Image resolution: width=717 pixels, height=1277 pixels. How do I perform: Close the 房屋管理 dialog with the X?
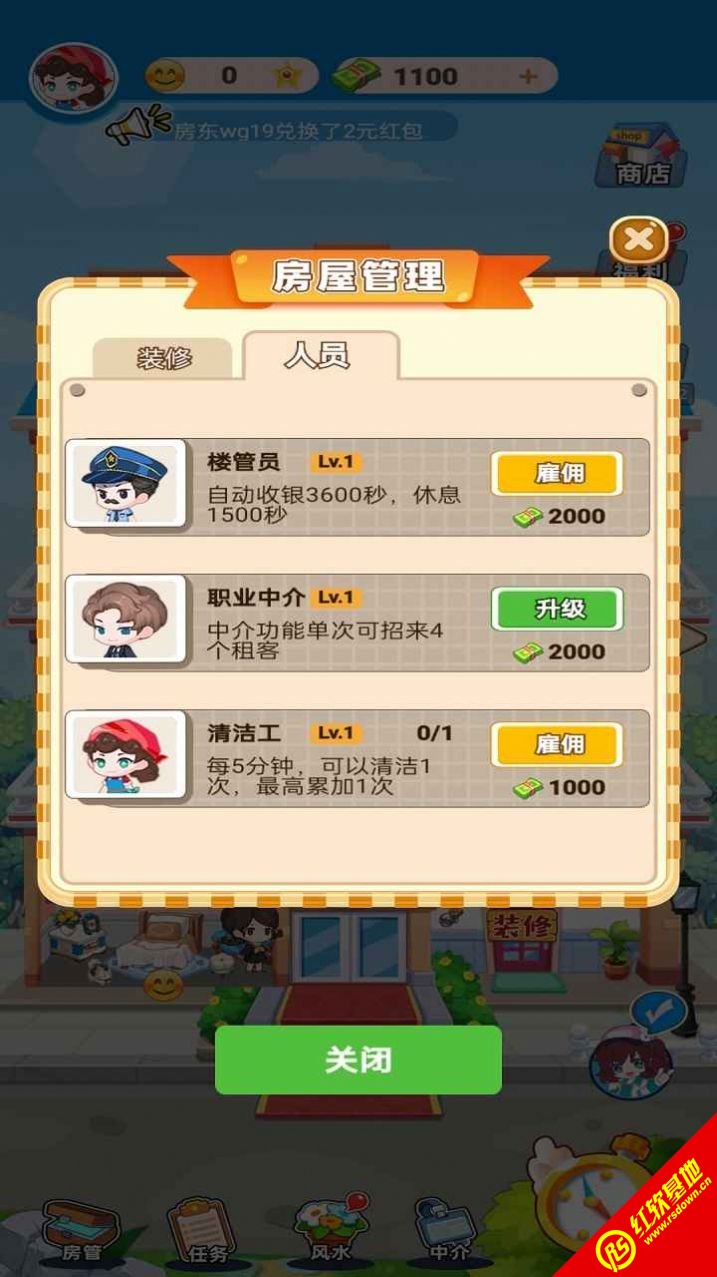(638, 240)
